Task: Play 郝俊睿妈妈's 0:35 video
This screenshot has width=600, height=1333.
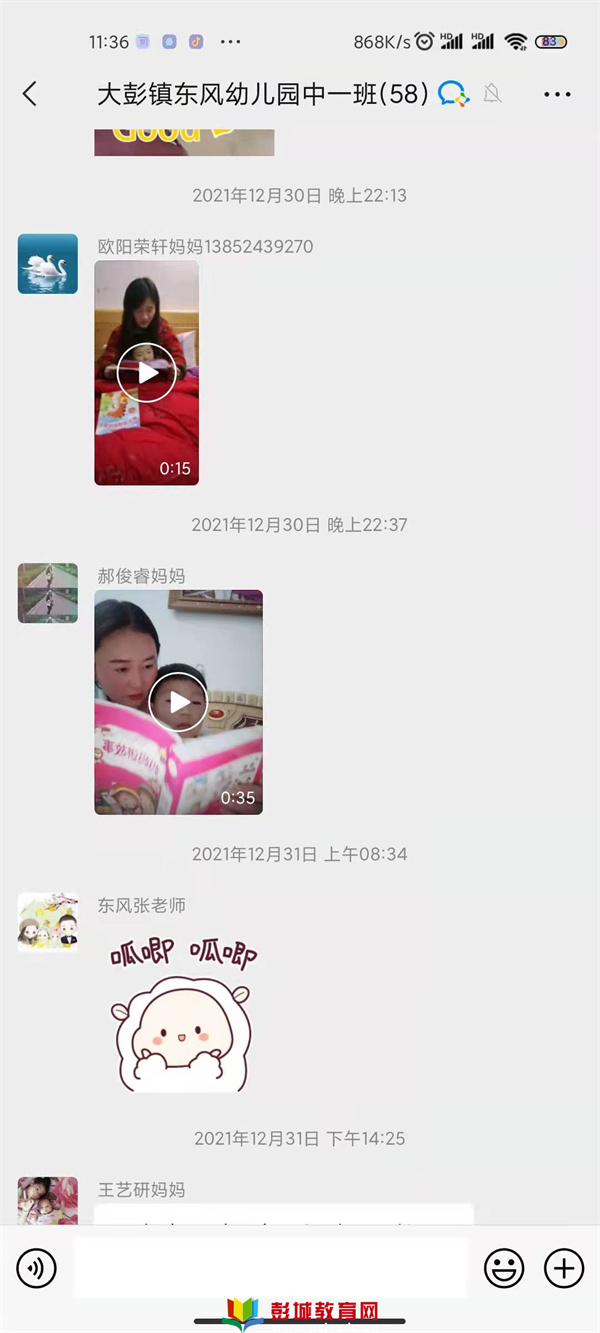Action: tap(178, 702)
